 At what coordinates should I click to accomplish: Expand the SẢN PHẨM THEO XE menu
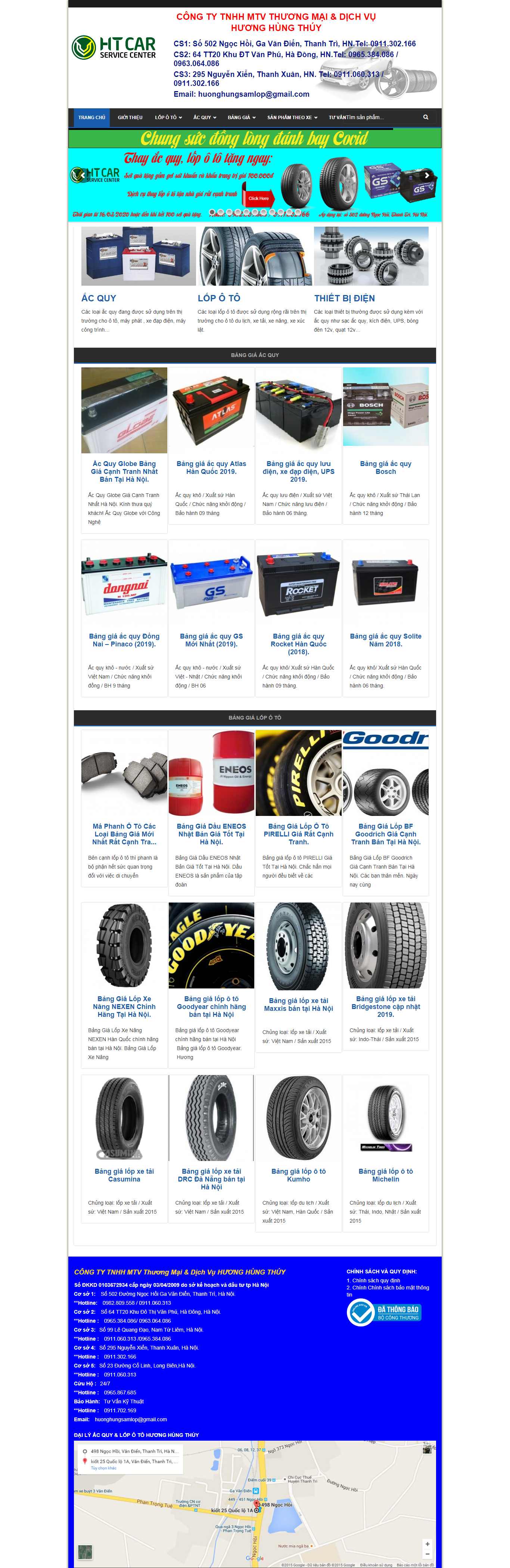[x=292, y=118]
